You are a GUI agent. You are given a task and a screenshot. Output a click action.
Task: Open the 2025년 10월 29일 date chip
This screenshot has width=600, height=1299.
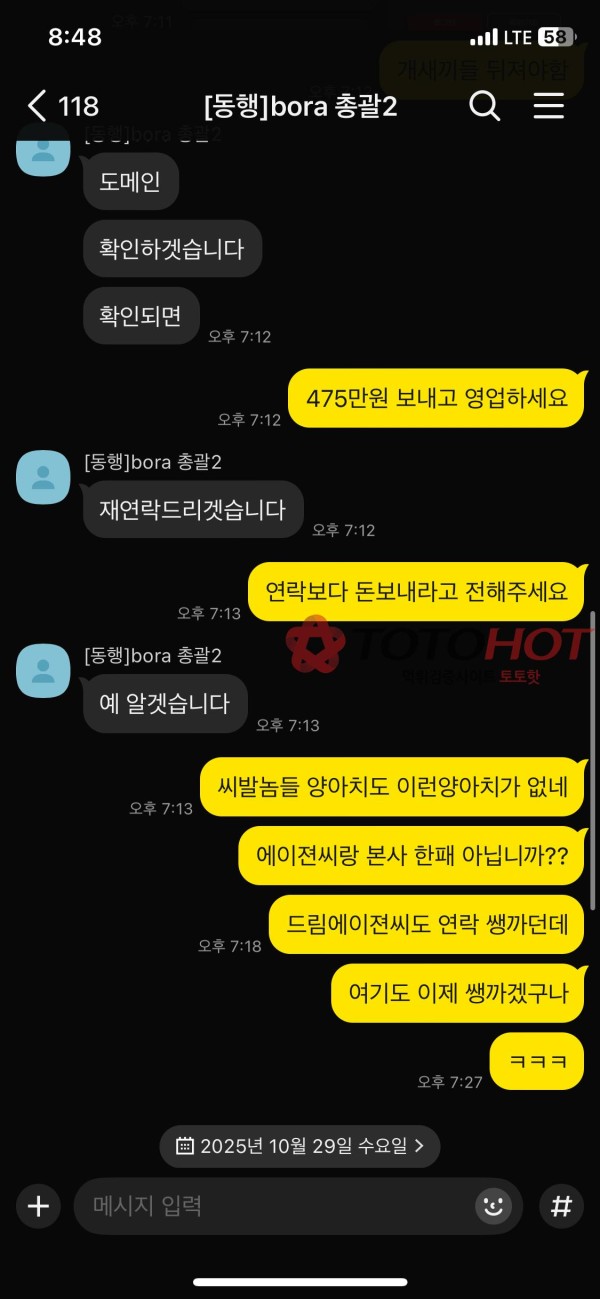click(300, 1146)
